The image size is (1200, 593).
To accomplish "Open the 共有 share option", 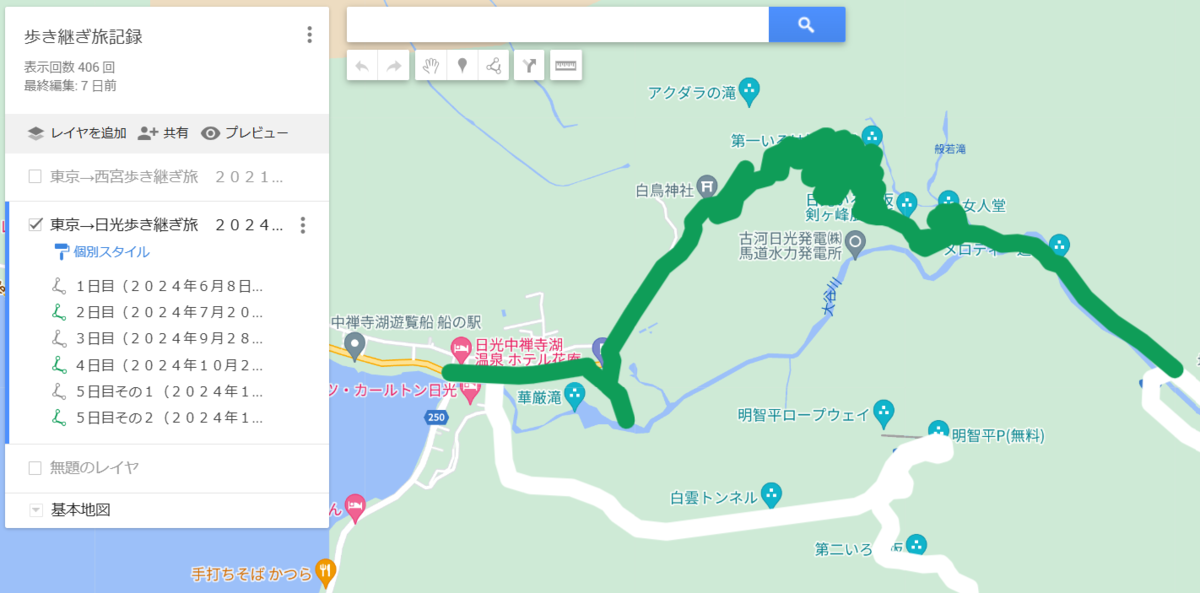I will (x=163, y=133).
